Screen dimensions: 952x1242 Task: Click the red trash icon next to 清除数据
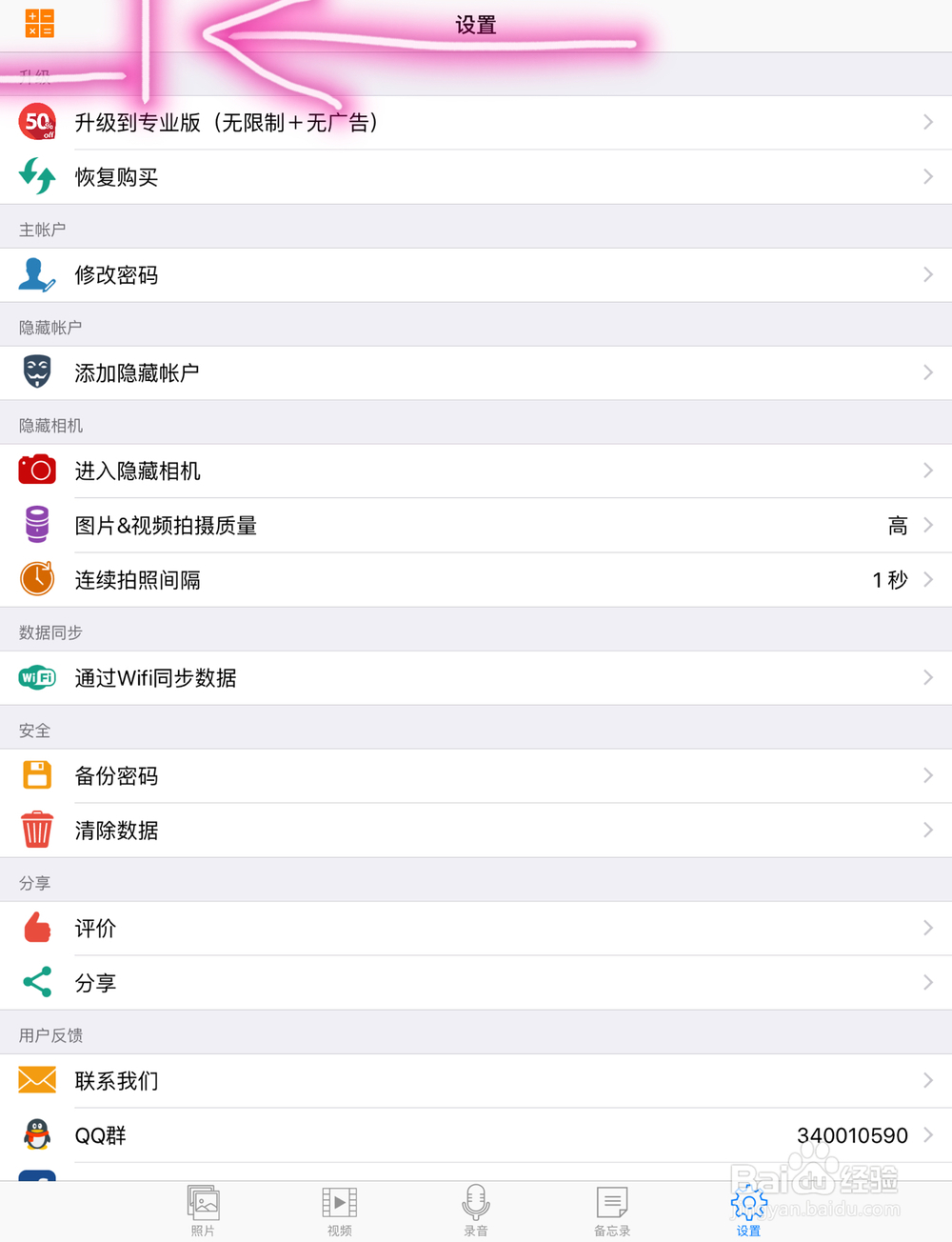36,830
